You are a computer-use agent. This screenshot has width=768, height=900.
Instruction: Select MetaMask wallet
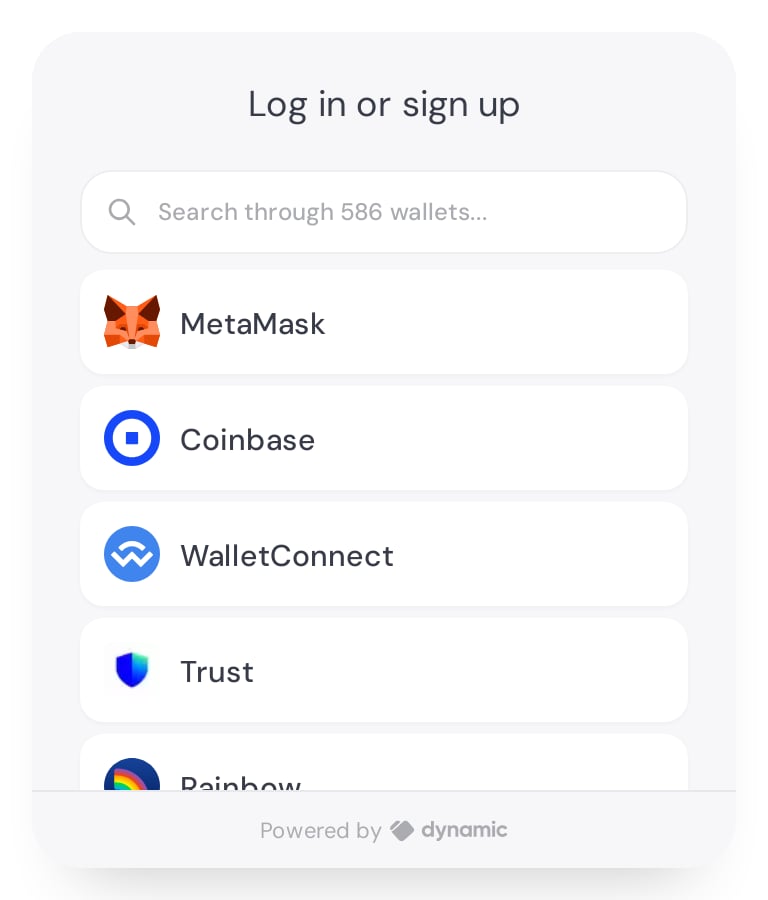click(383, 323)
